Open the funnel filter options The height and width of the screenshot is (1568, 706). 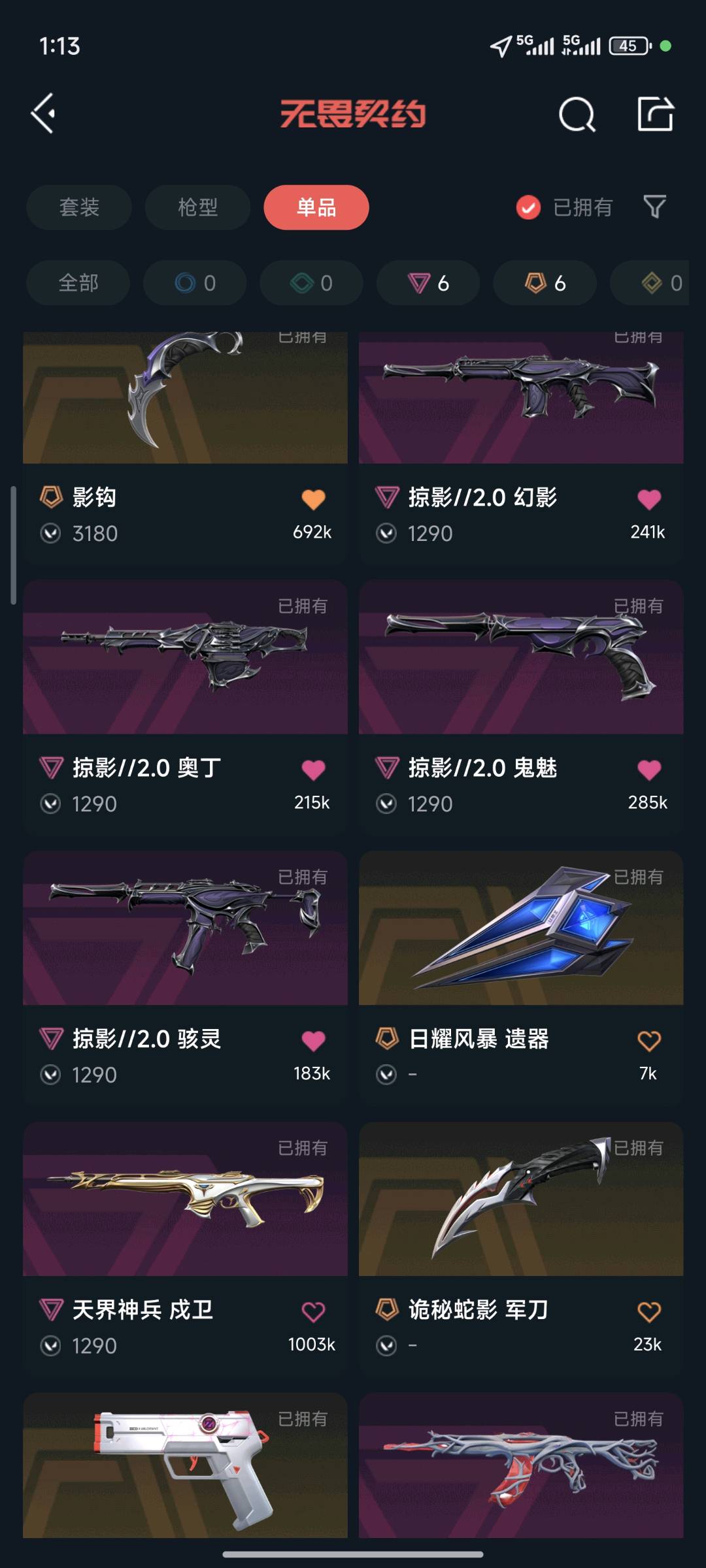pos(654,207)
